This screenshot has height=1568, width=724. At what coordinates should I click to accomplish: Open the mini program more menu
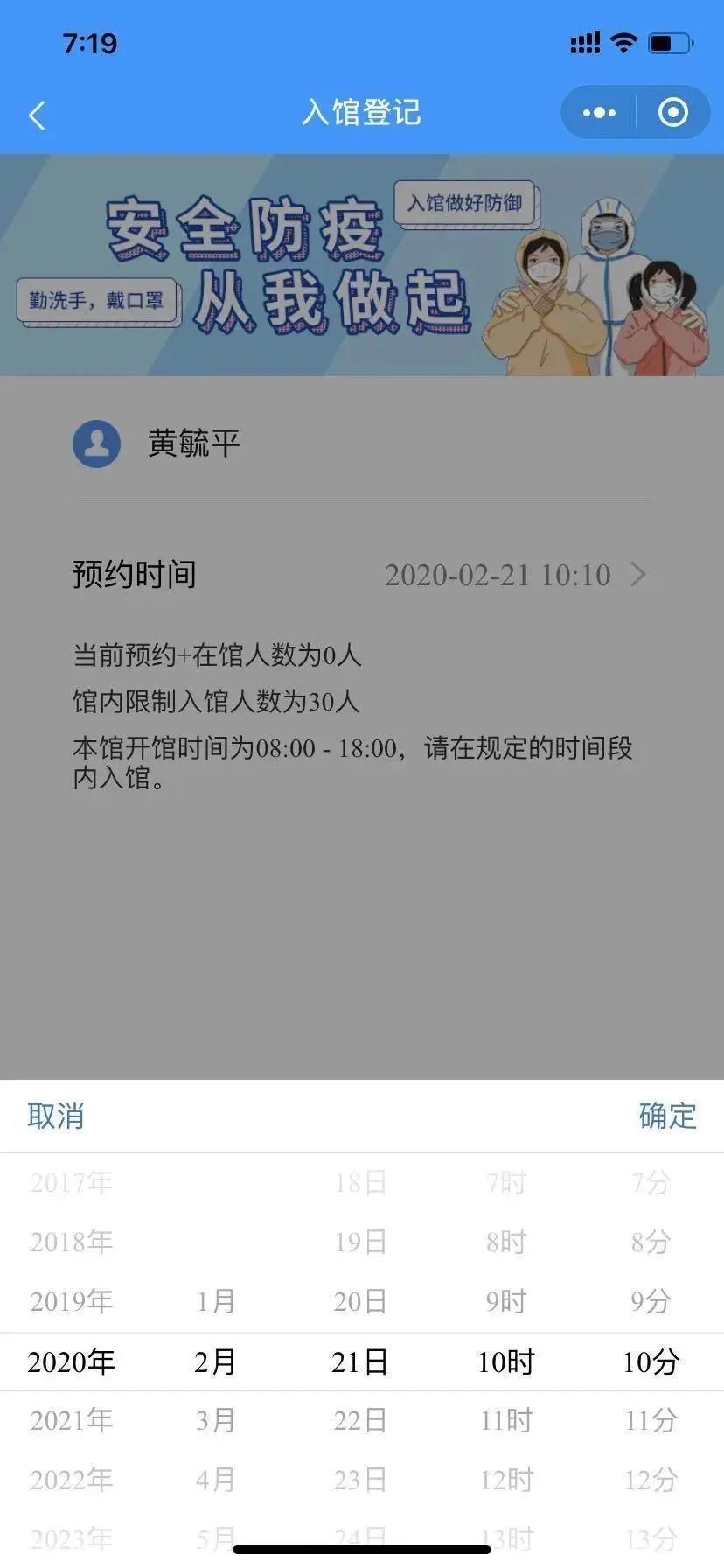[599, 113]
